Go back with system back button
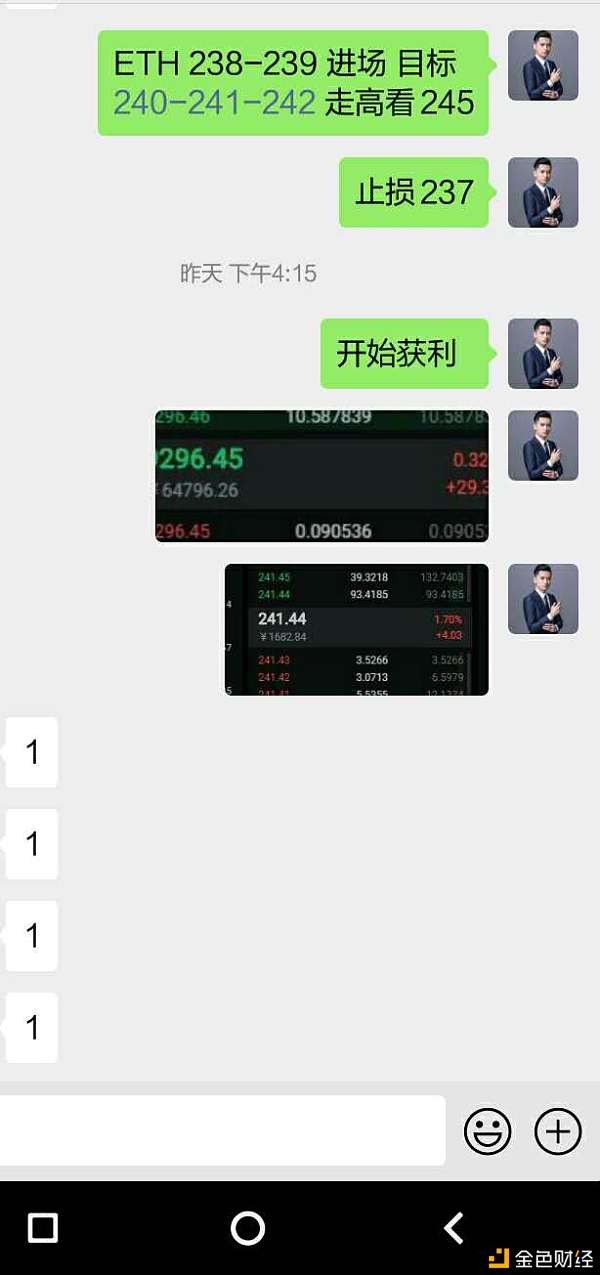The image size is (600, 1275). coord(454,1227)
